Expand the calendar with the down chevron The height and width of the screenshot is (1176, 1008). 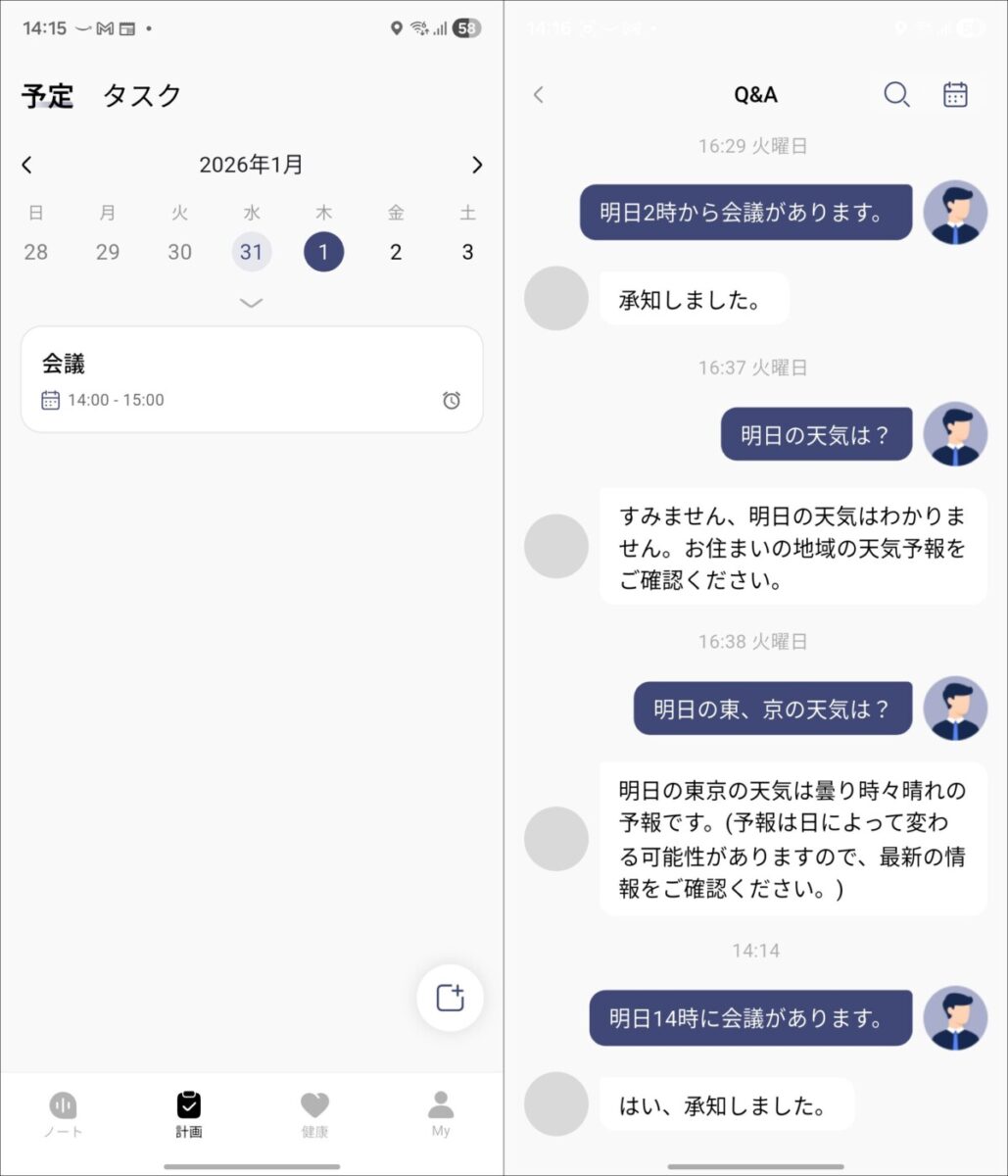[252, 303]
